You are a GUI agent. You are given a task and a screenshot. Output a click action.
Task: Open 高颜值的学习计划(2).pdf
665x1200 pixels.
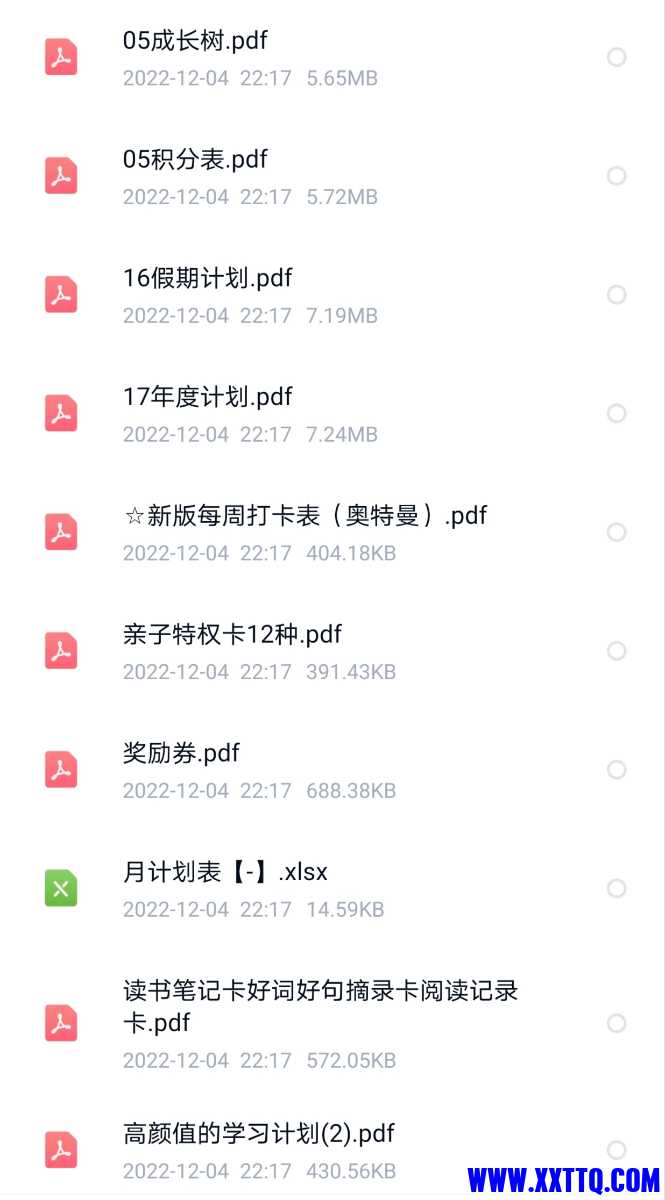pyautogui.click(x=258, y=1134)
